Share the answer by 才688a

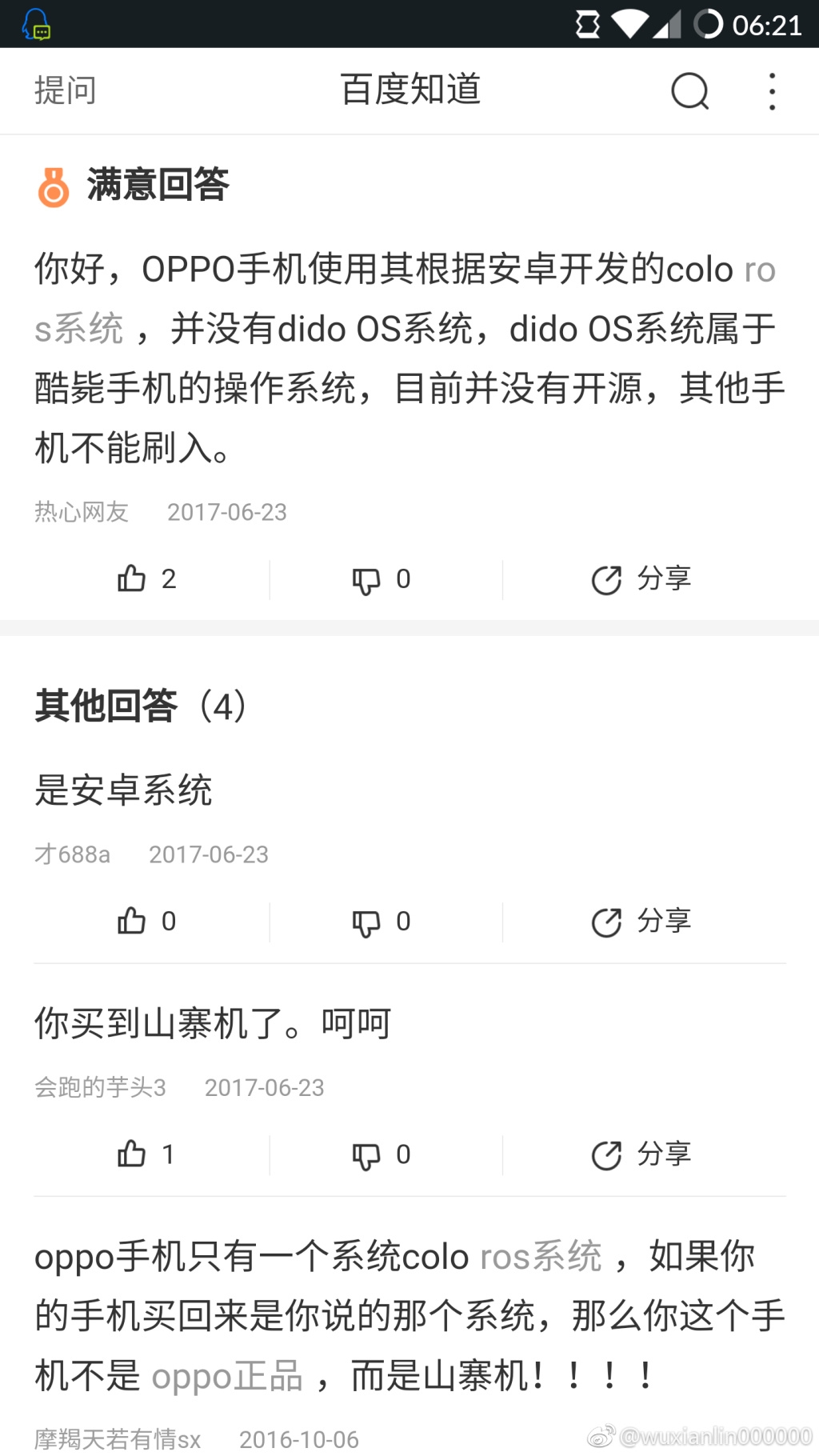641,922
